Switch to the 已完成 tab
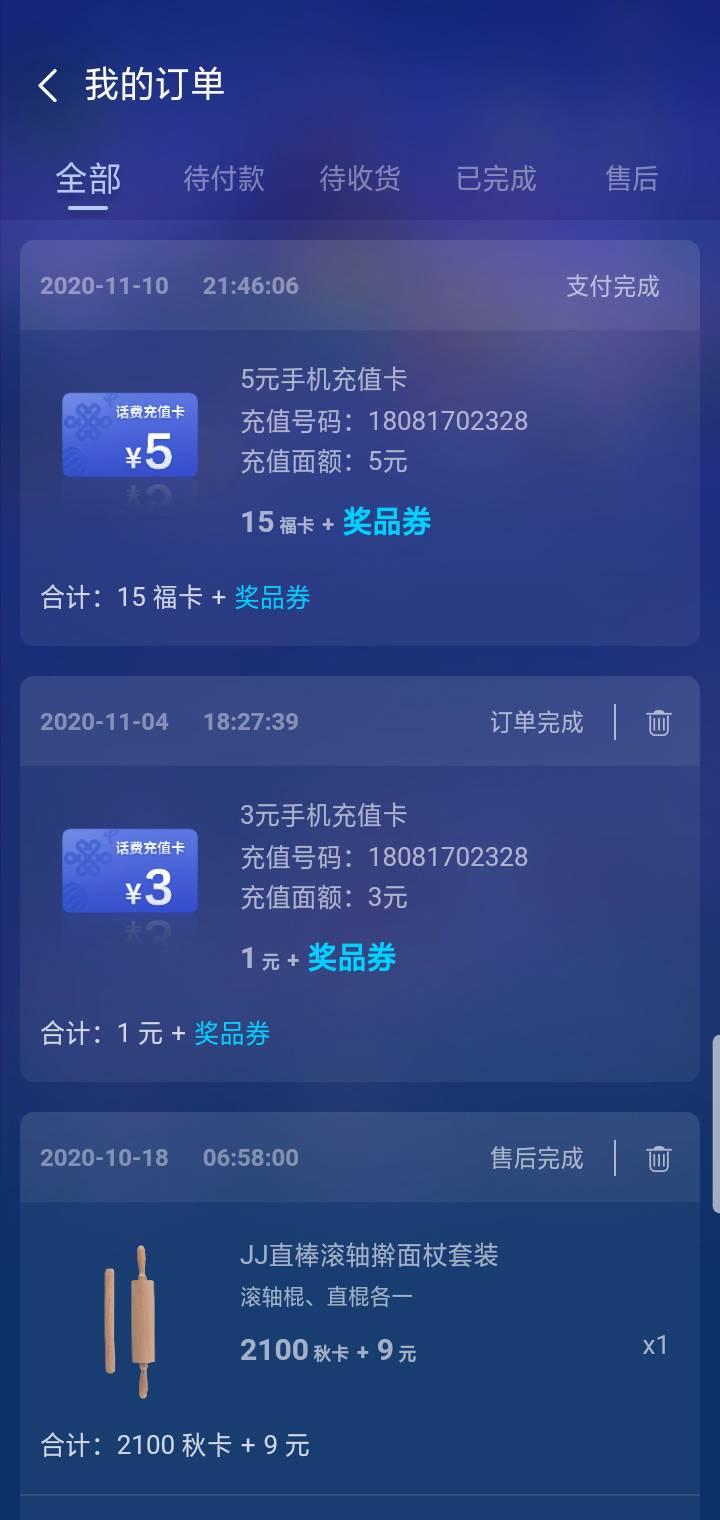720x1520 pixels. [495, 180]
